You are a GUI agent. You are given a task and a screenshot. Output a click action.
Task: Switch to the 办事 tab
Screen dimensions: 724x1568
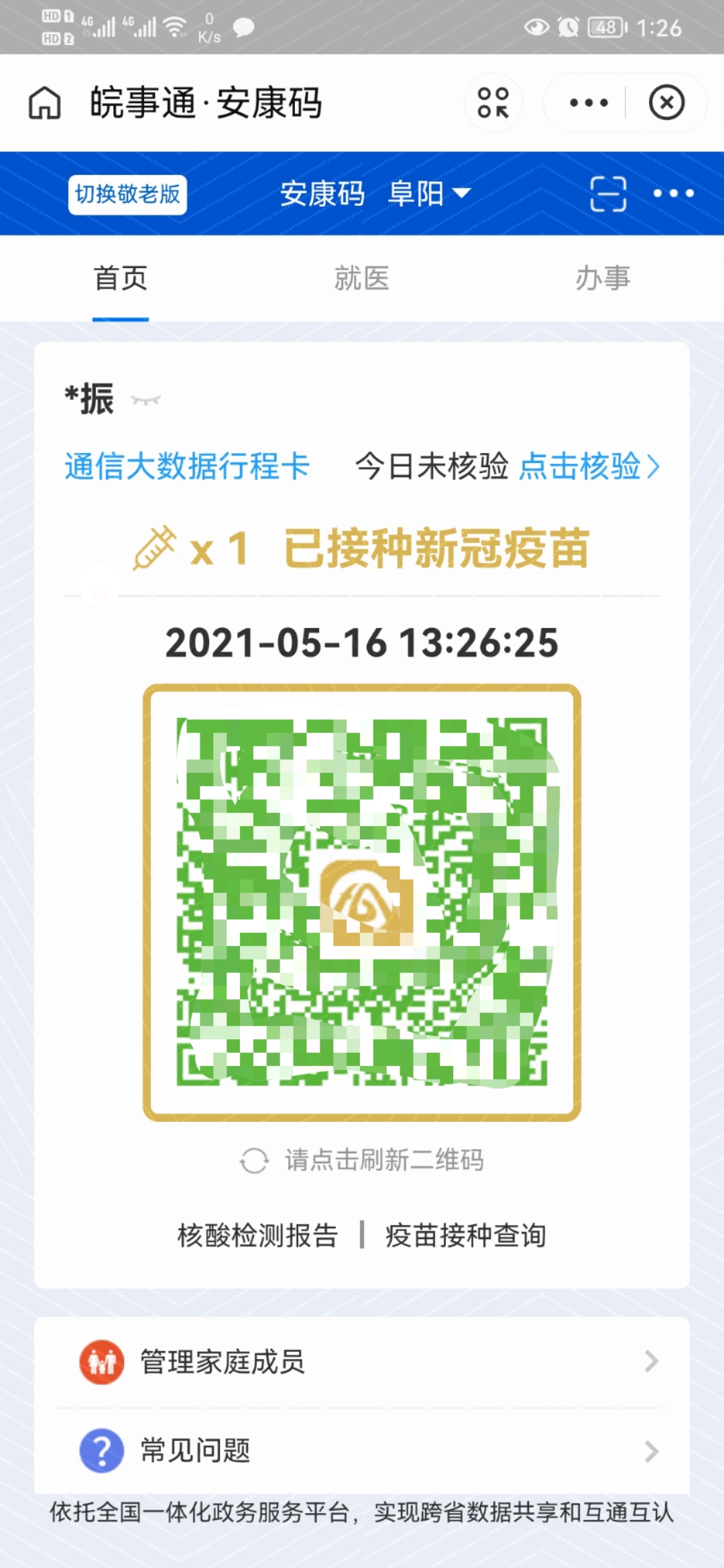point(603,278)
